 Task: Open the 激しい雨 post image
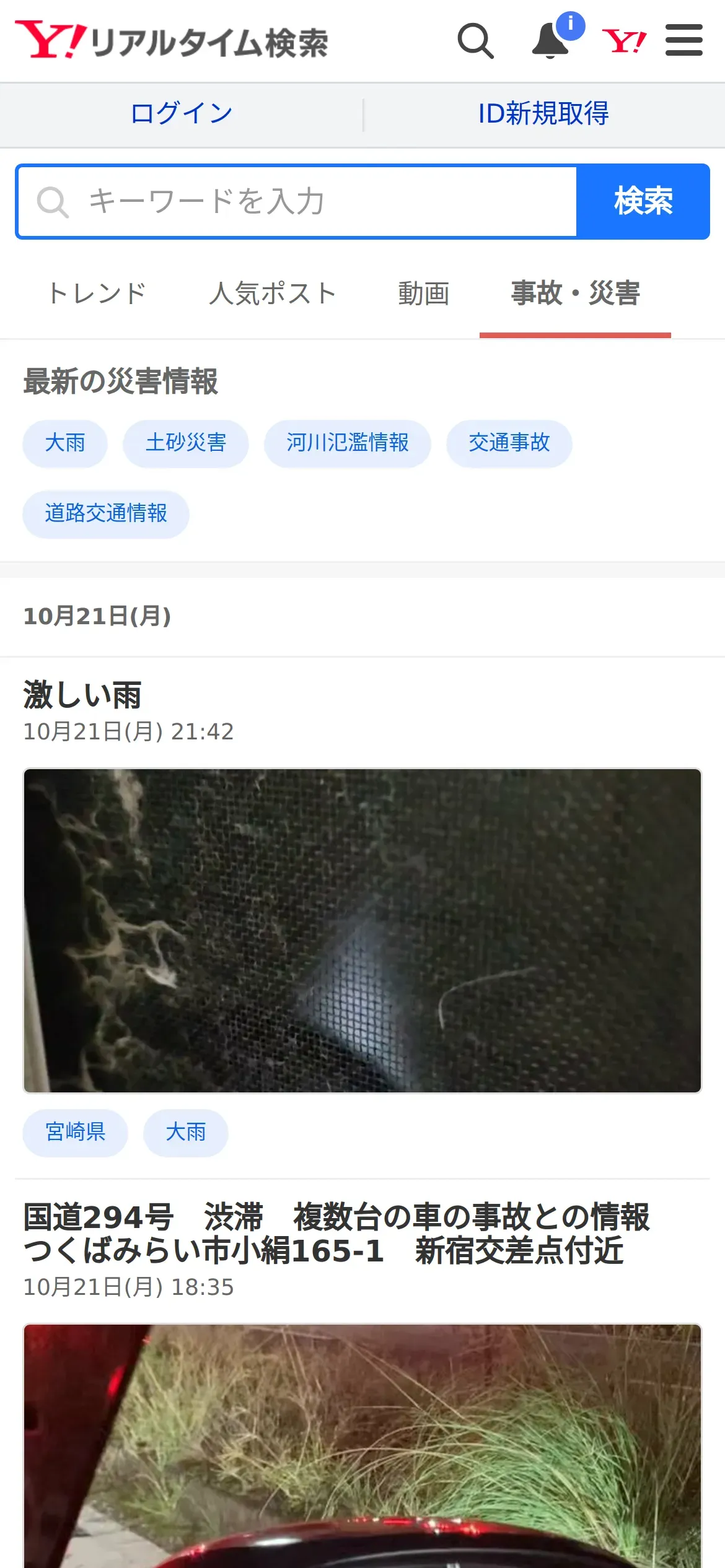[362, 931]
